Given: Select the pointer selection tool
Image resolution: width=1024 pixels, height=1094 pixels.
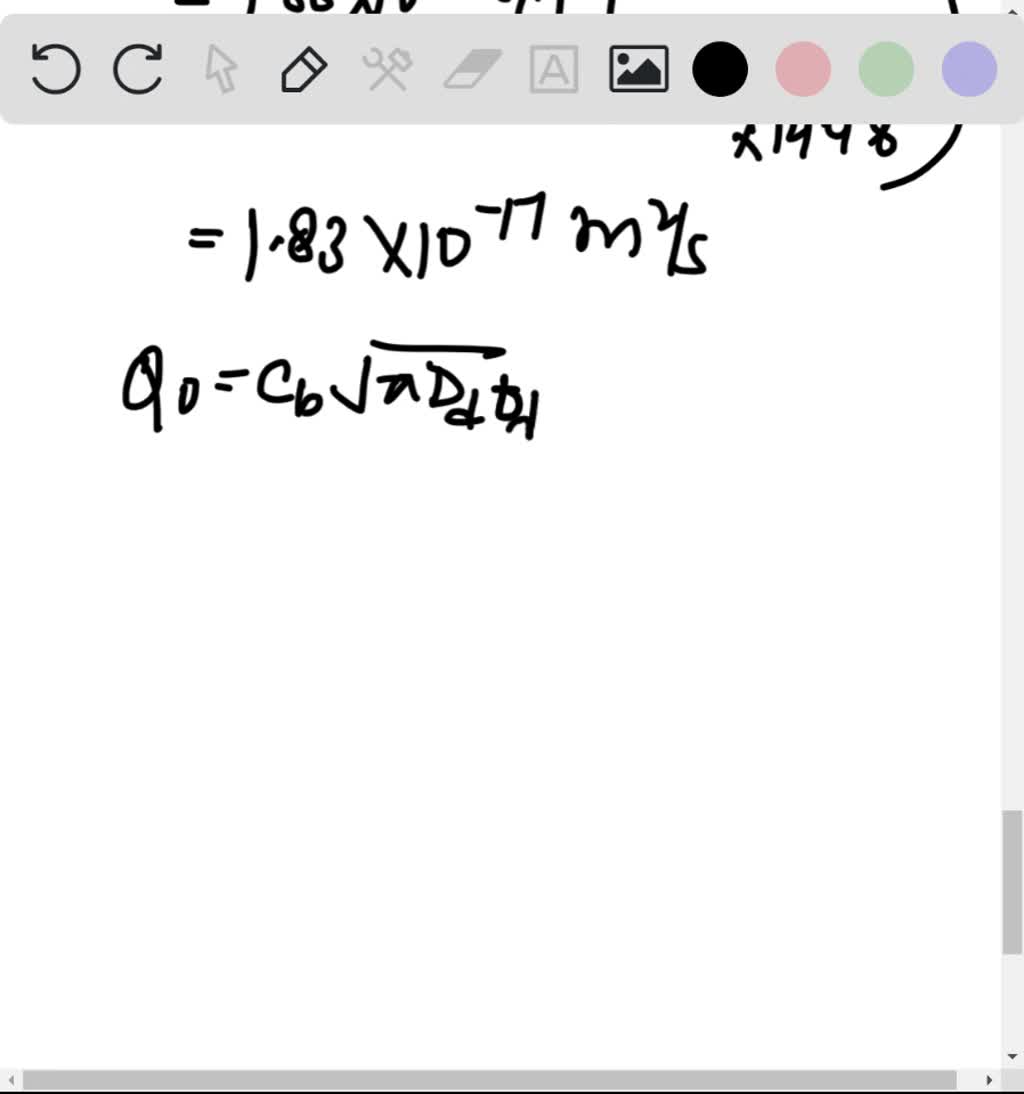Looking at the screenshot, I should pos(221,69).
